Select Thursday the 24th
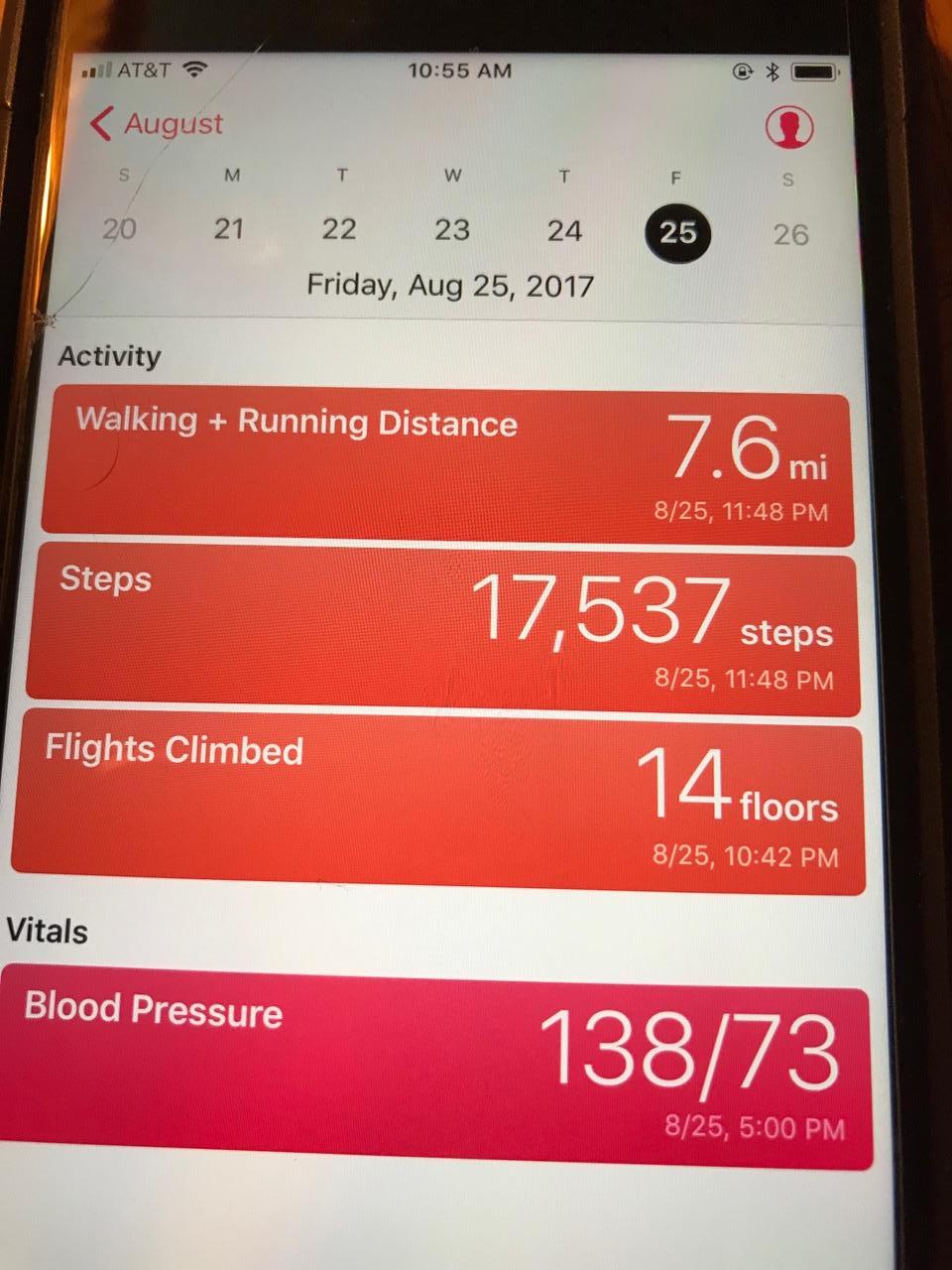The height and width of the screenshot is (1270, 952). click(564, 231)
